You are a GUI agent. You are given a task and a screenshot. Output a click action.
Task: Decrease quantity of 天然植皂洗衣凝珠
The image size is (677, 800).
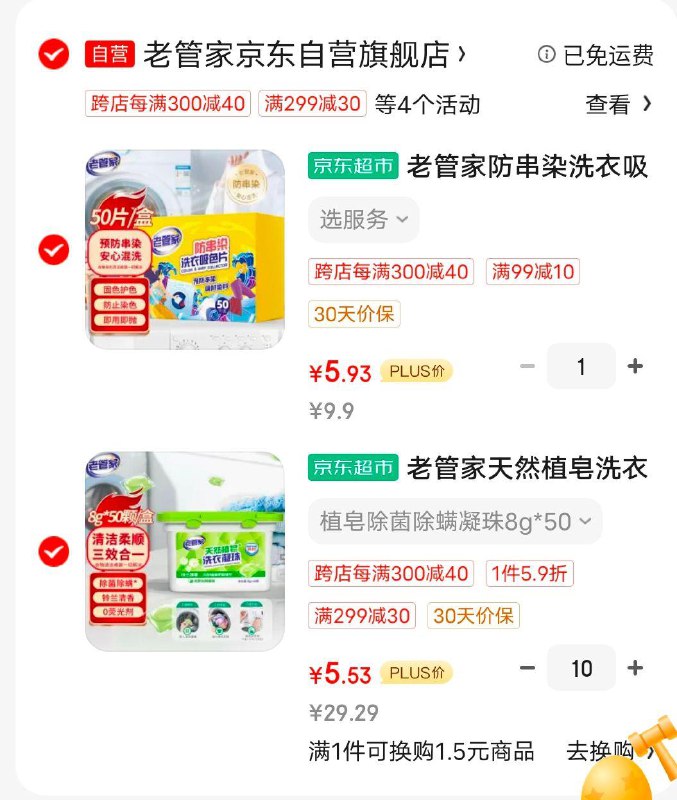click(528, 668)
